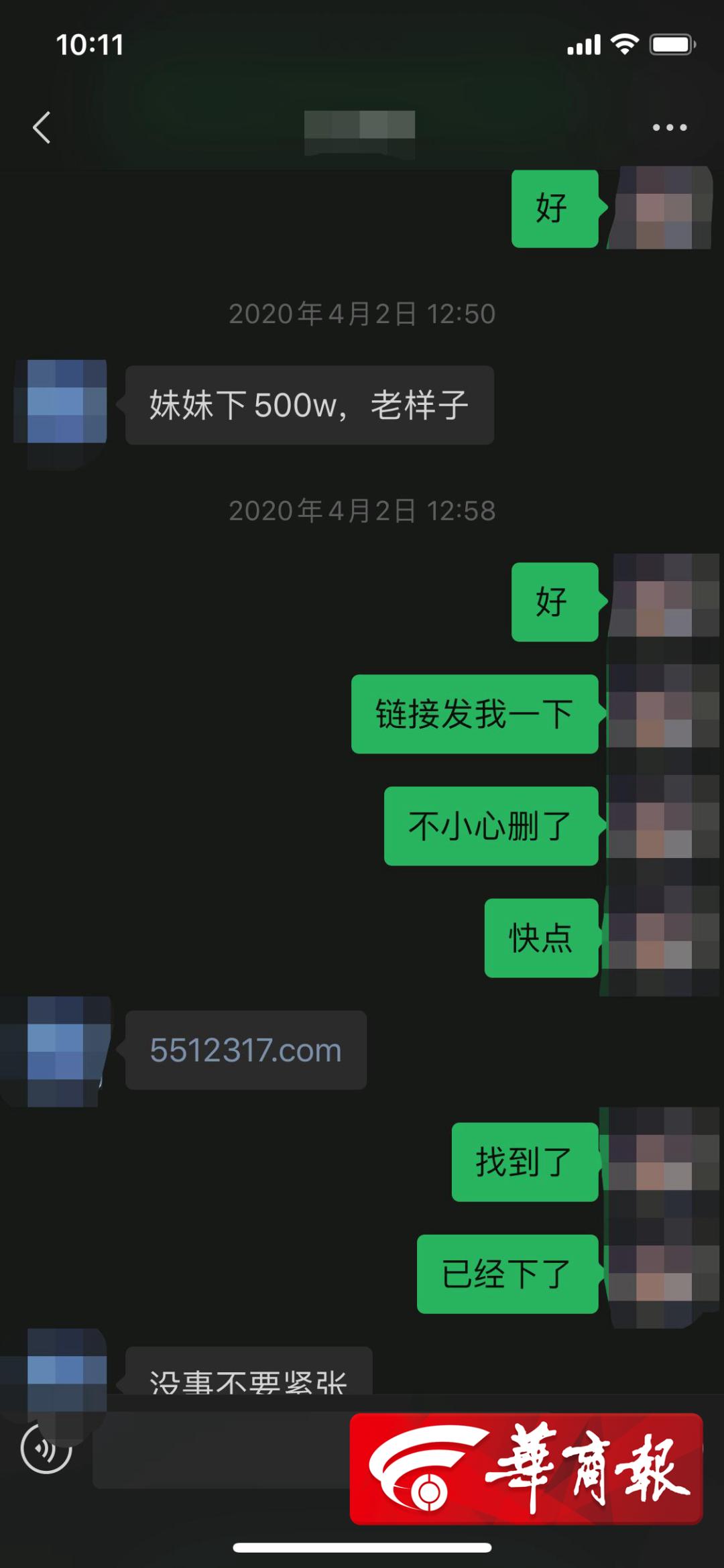Open the chat overflow menu
Image resolution: width=724 pixels, height=1568 pixels.
tap(670, 127)
